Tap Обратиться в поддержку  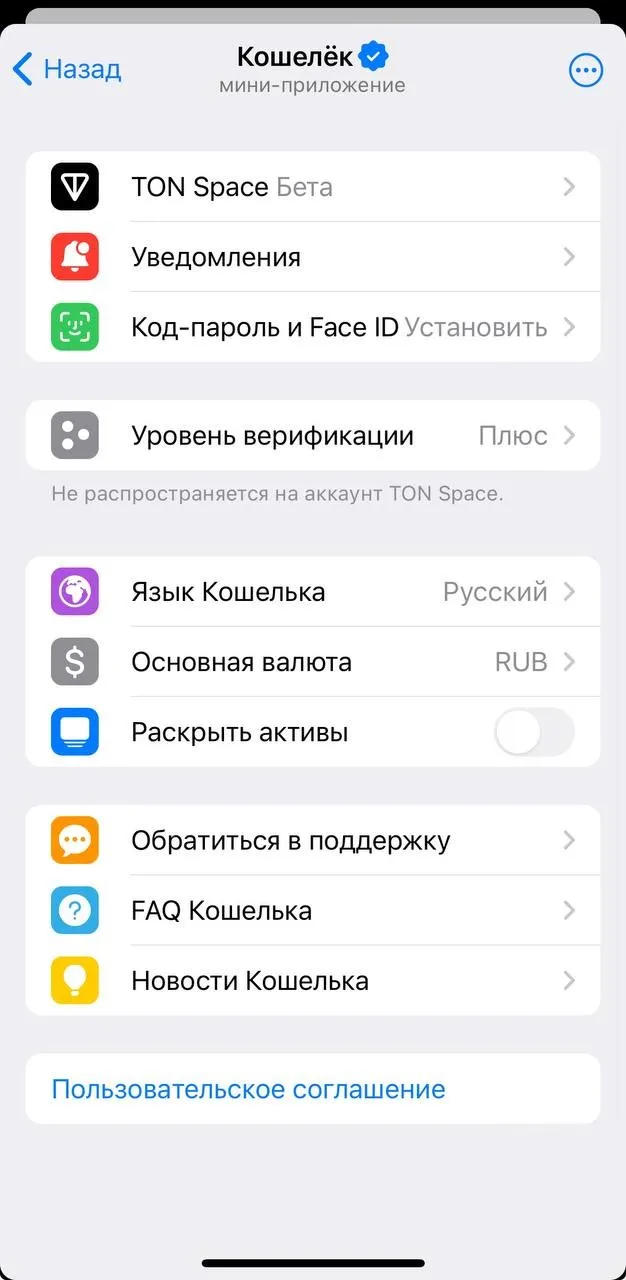(312, 841)
